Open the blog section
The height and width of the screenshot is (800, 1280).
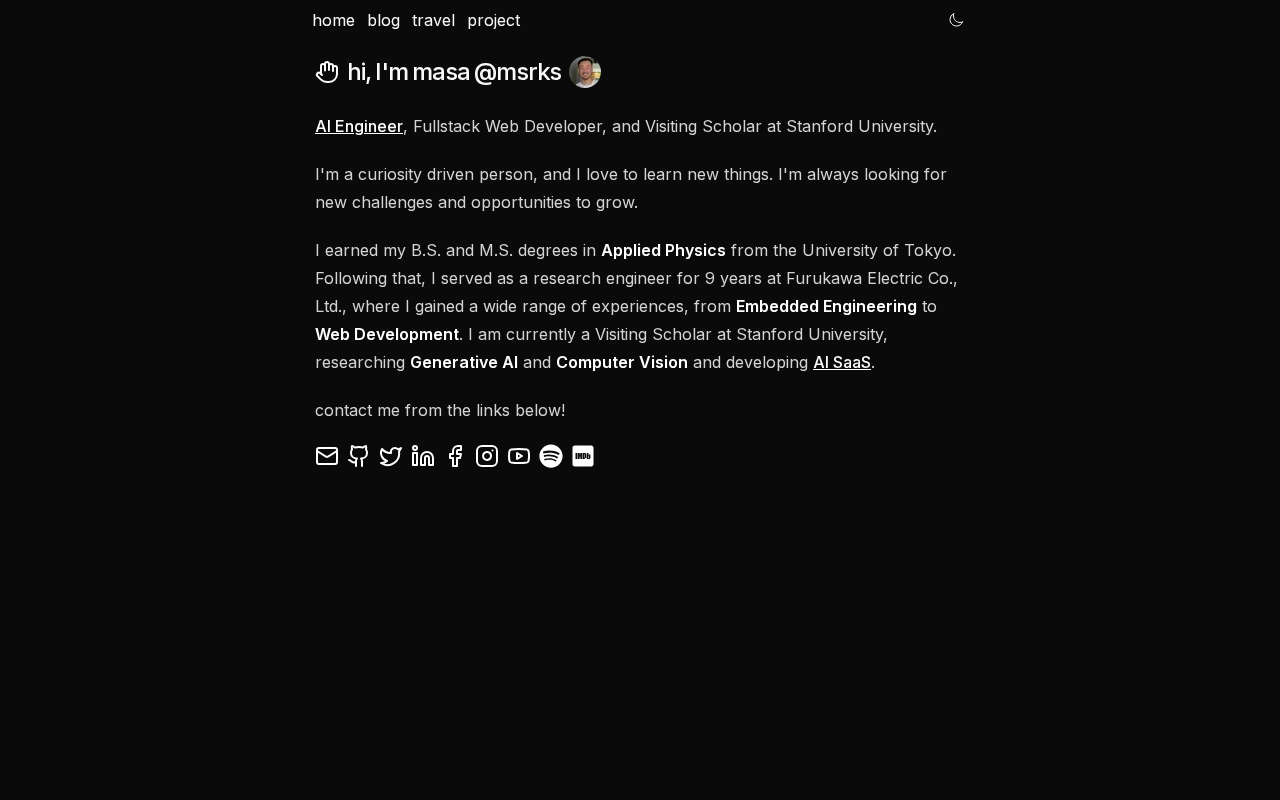pyautogui.click(x=383, y=20)
